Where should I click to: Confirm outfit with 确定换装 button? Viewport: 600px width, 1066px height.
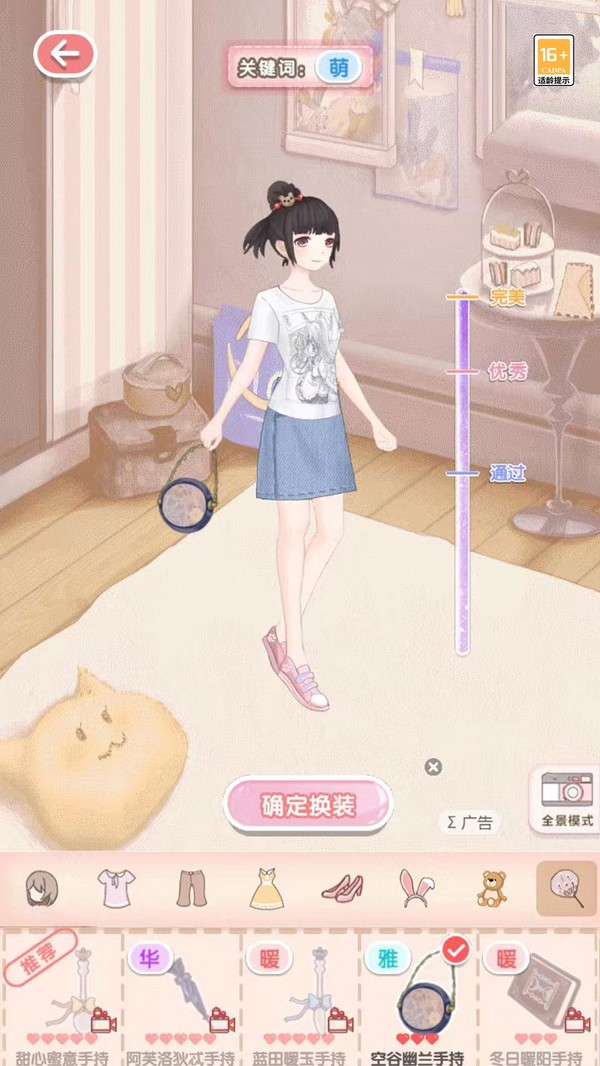pos(308,805)
